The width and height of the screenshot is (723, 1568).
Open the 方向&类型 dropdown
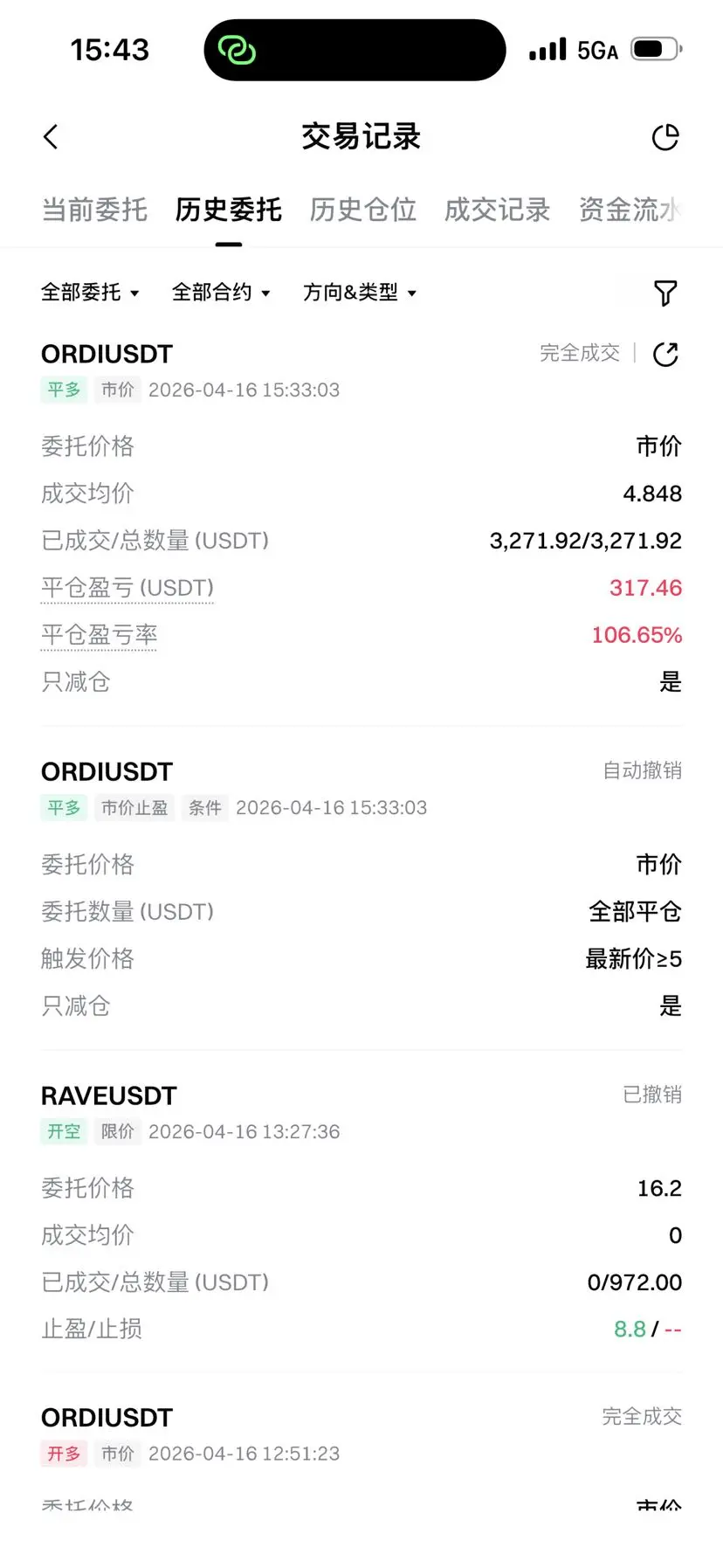coord(360,293)
